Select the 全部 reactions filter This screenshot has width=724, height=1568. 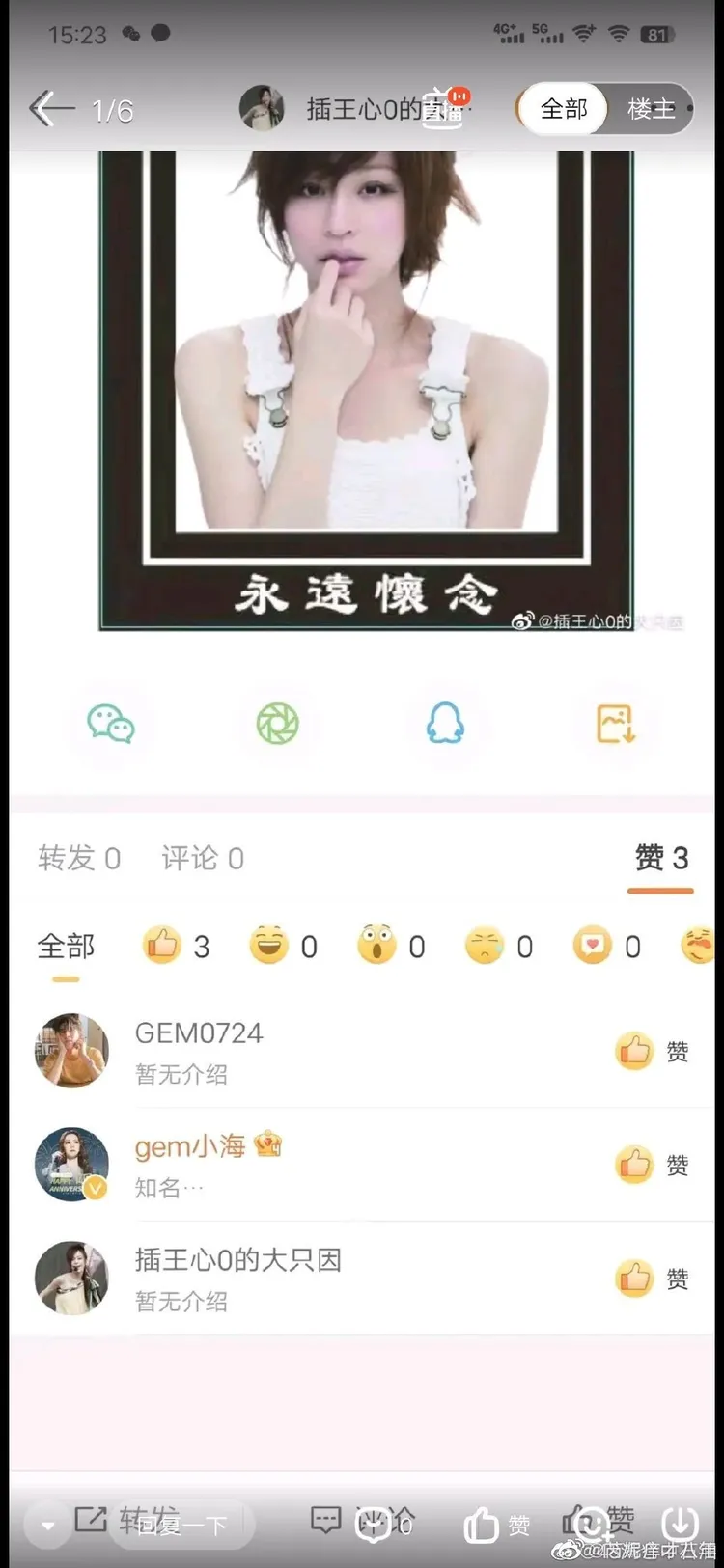pyautogui.click(x=64, y=947)
